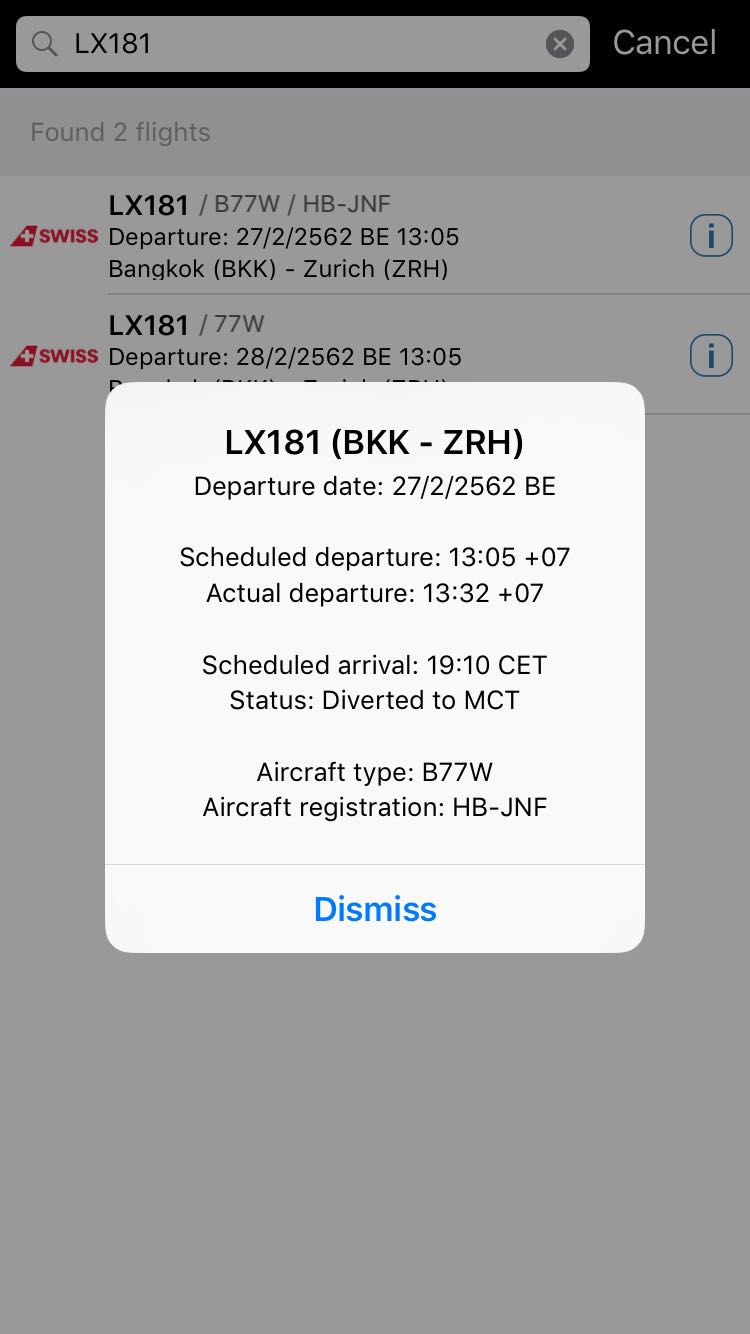Select the LX181 flight departing 28/2/2562
The image size is (750, 1334).
pyautogui.click(x=375, y=355)
